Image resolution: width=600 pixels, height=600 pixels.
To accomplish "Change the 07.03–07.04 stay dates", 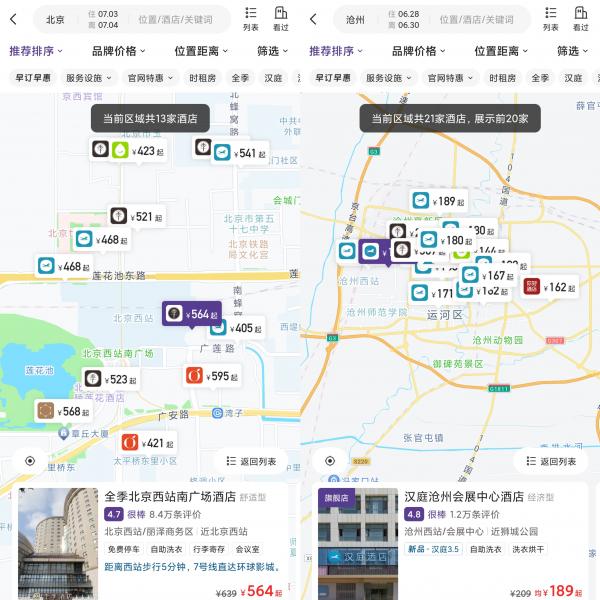I will coord(103,20).
